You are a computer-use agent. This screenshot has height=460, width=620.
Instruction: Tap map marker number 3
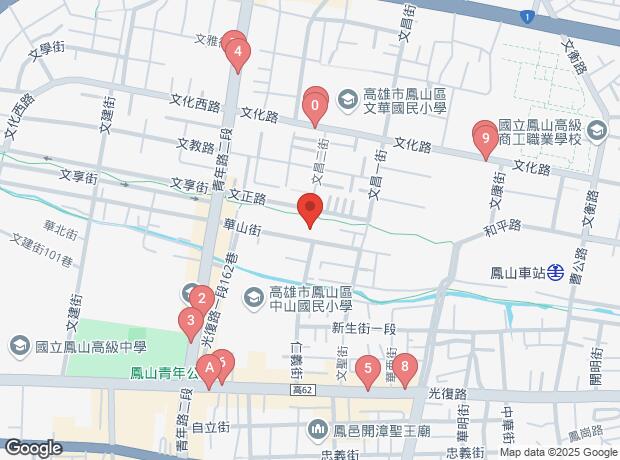pos(189,322)
